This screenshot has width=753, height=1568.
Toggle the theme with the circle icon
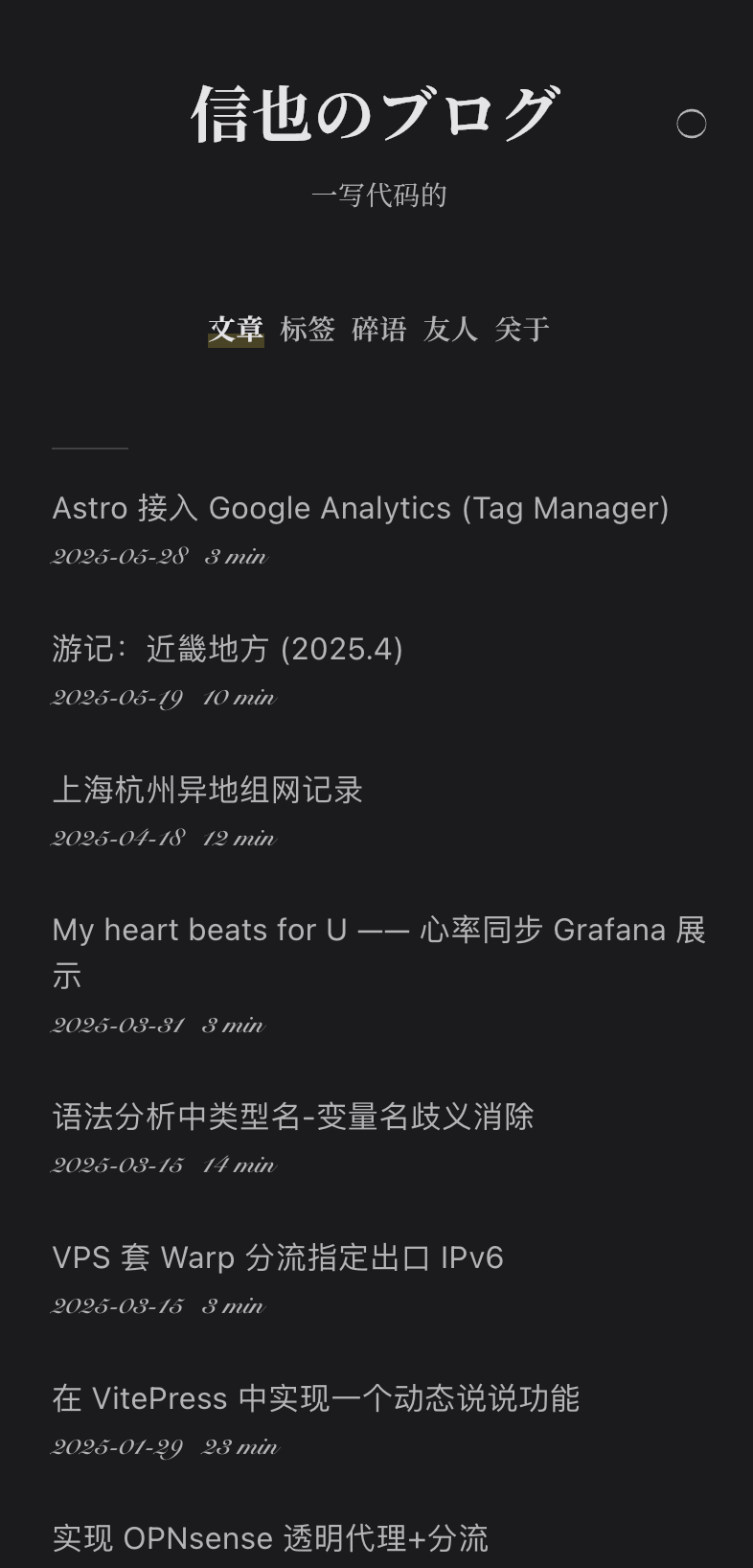click(691, 124)
